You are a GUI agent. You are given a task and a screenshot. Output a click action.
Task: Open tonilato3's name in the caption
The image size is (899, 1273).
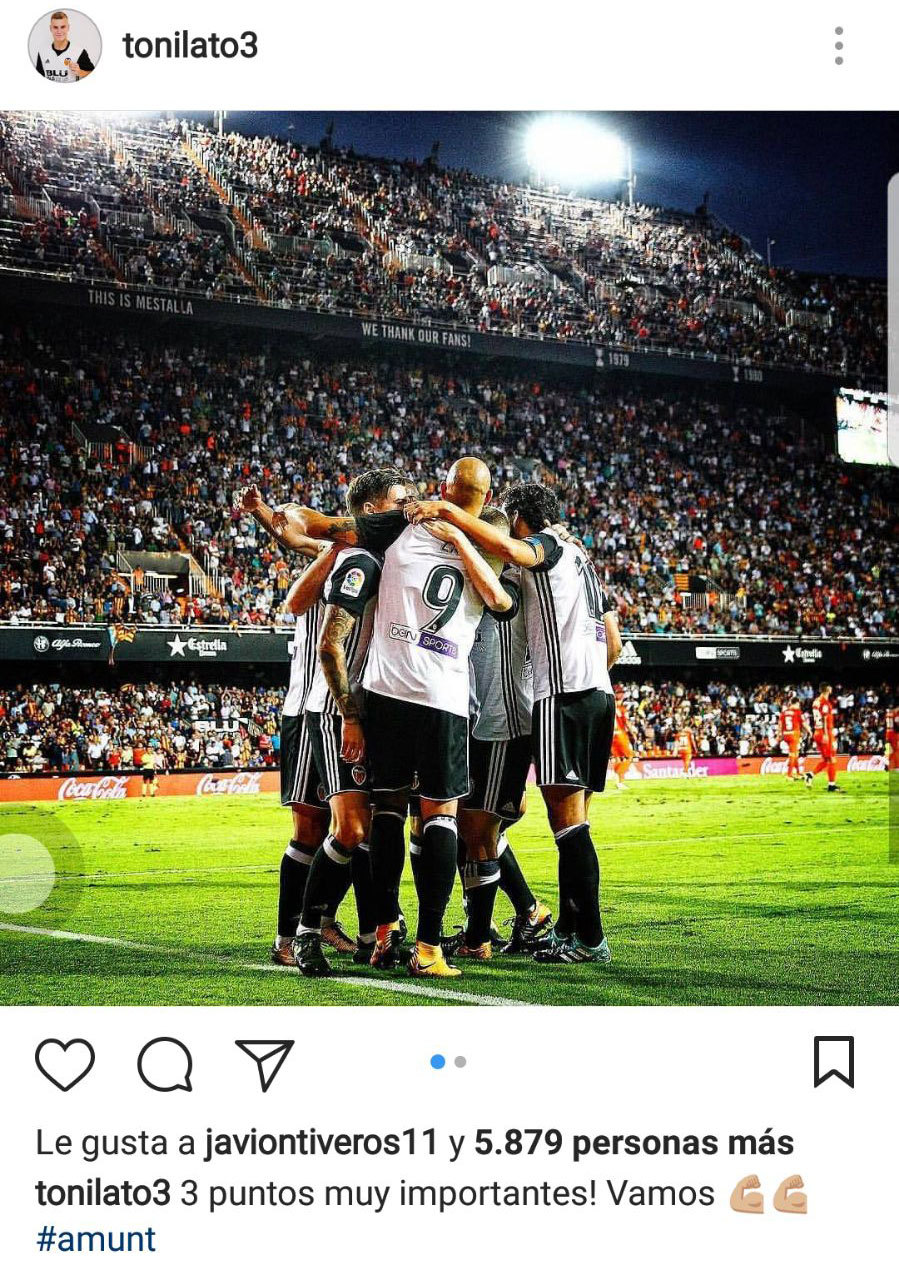(103, 1194)
